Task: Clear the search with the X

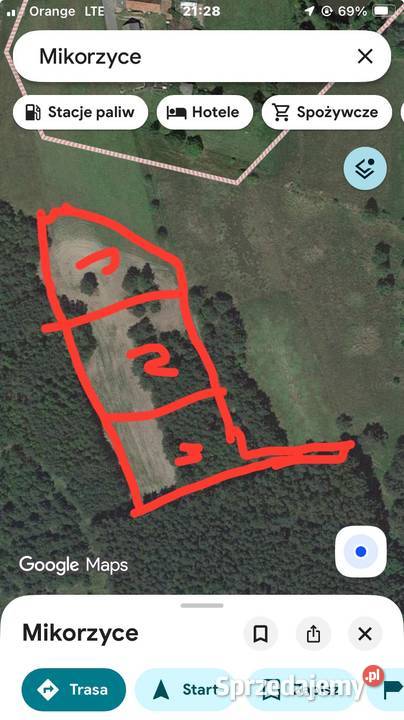Action: click(x=365, y=56)
